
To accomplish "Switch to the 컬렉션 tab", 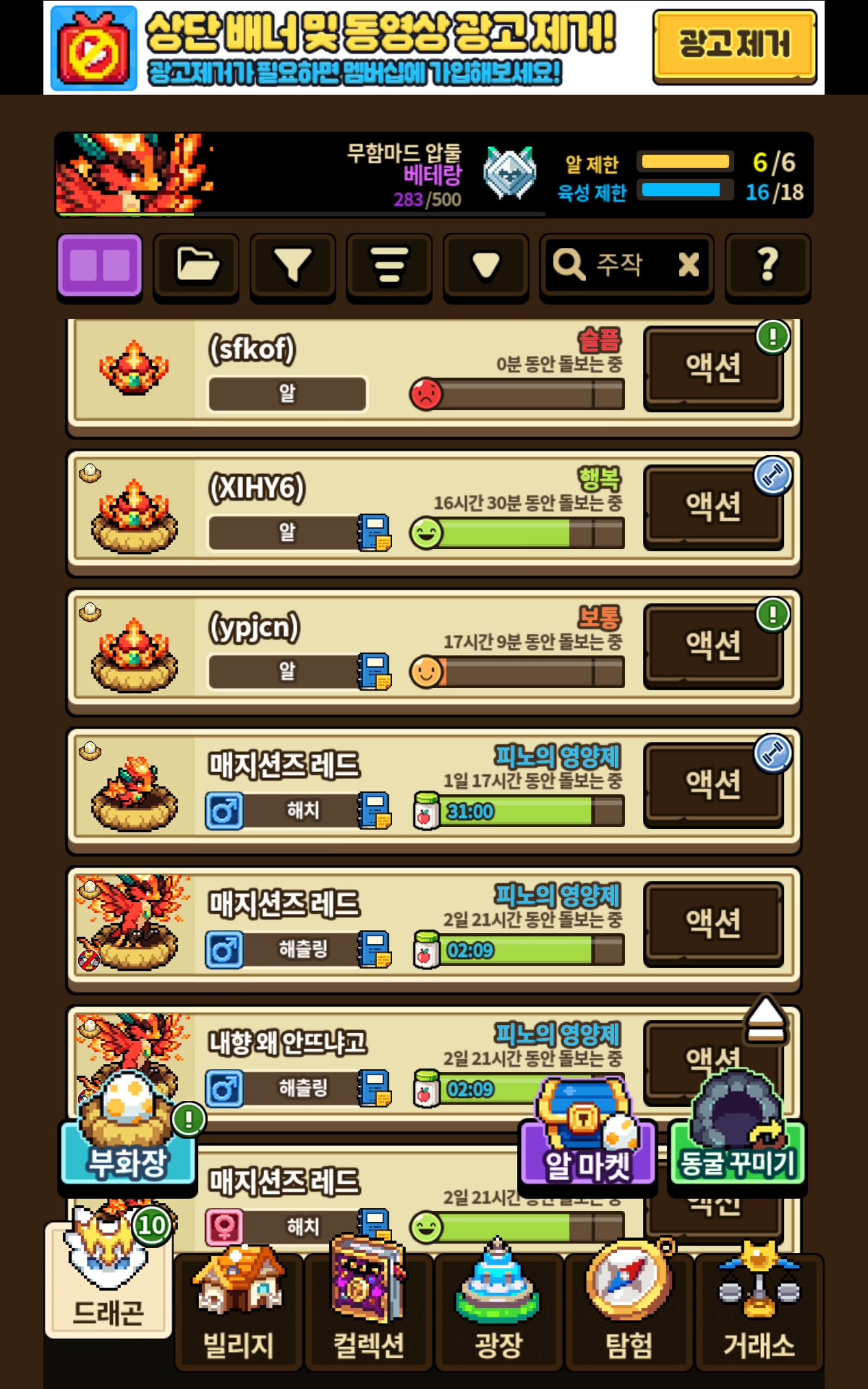I will [368, 1314].
